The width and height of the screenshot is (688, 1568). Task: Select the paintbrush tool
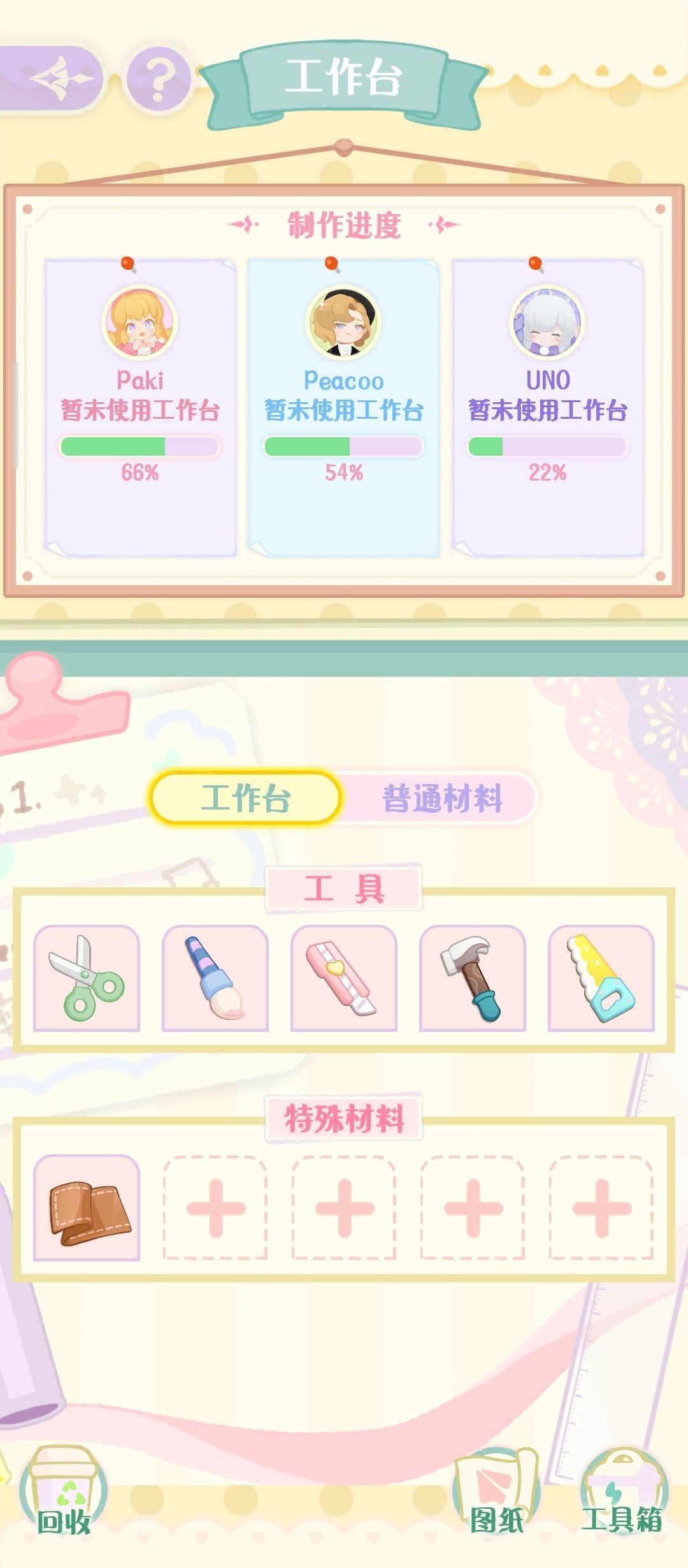(x=215, y=978)
